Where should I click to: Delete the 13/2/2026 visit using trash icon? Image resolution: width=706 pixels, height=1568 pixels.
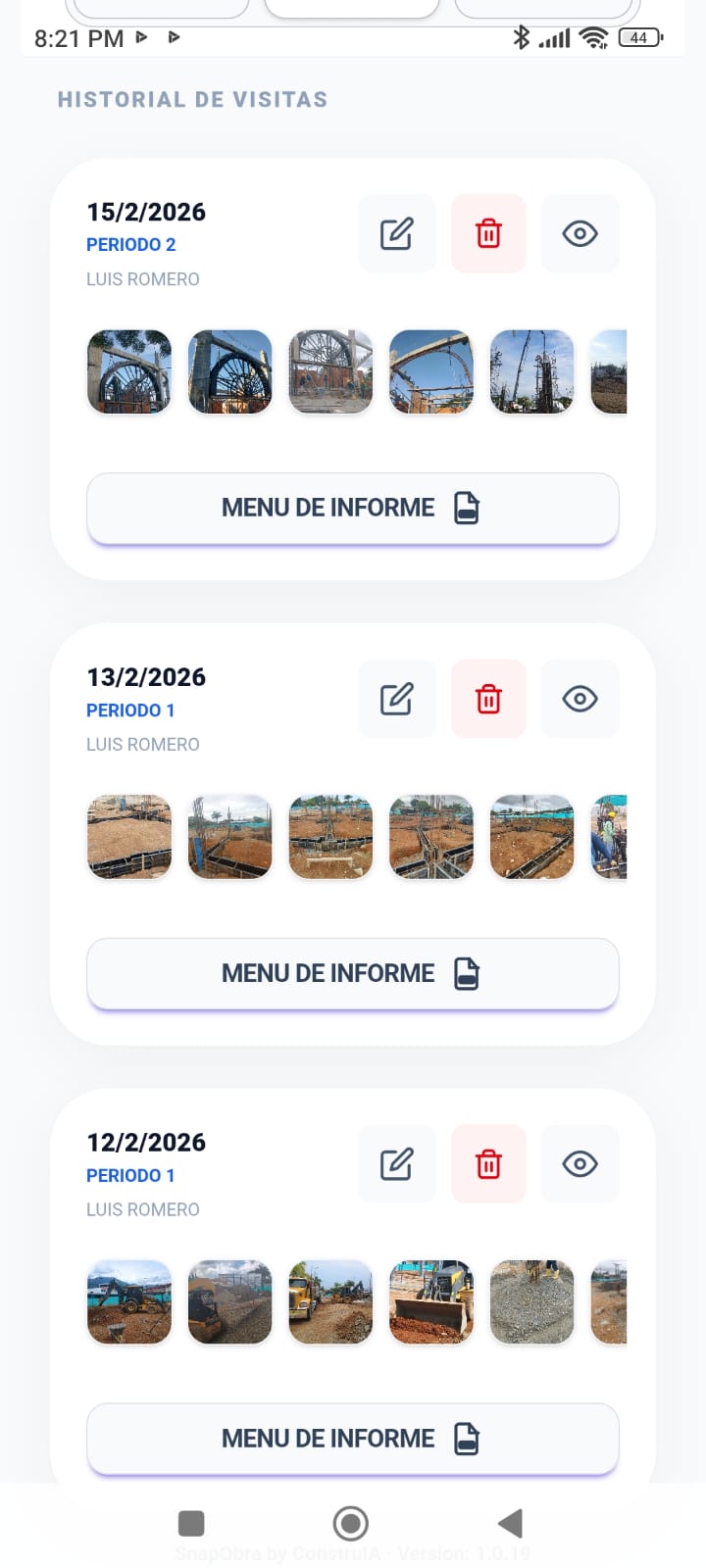(488, 698)
